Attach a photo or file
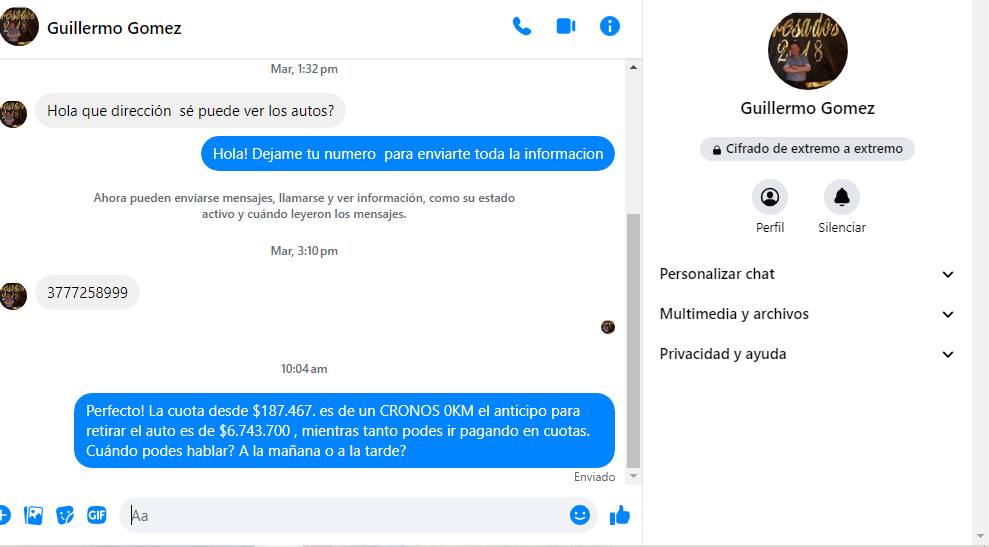The height and width of the screenshot is (547, 989). point(34,515)
